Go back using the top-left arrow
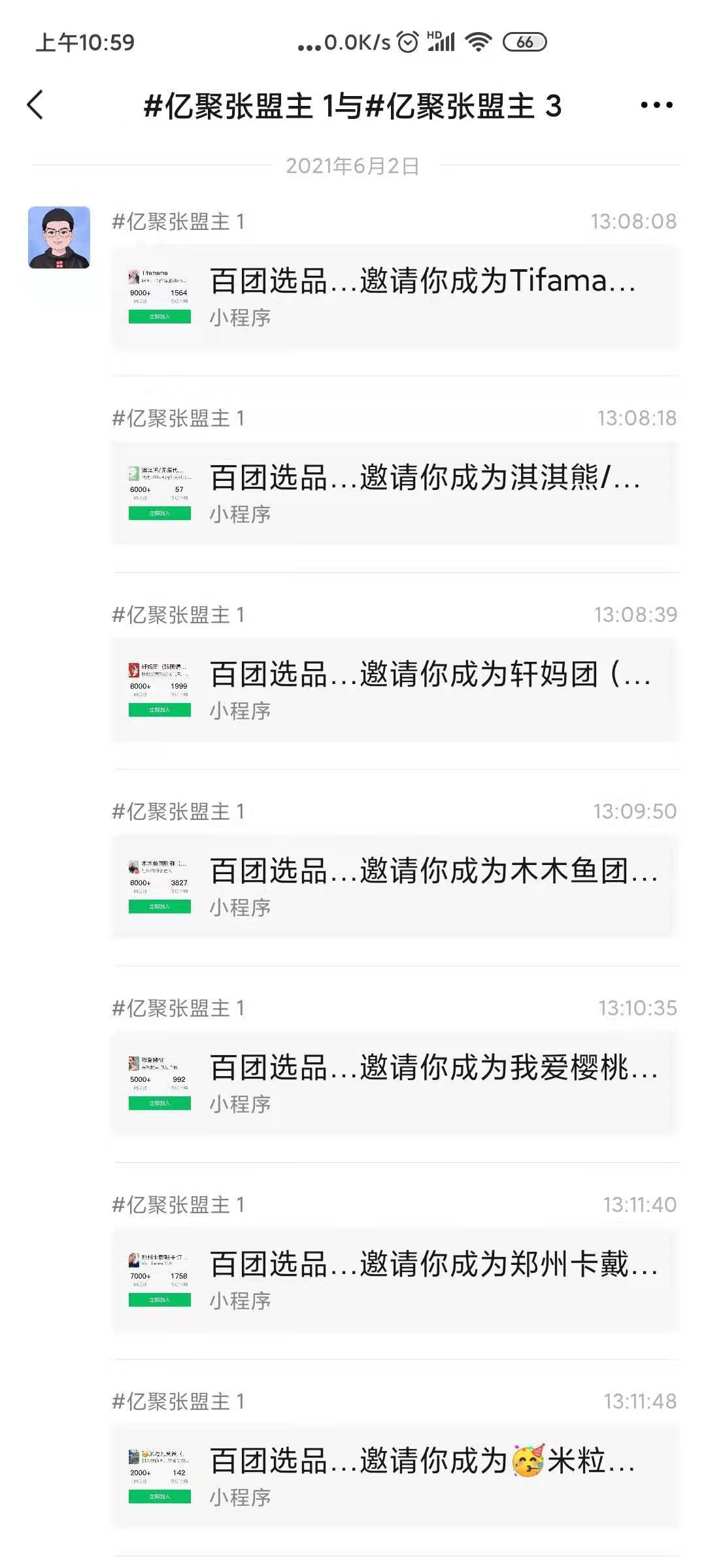 click(35, 105)
